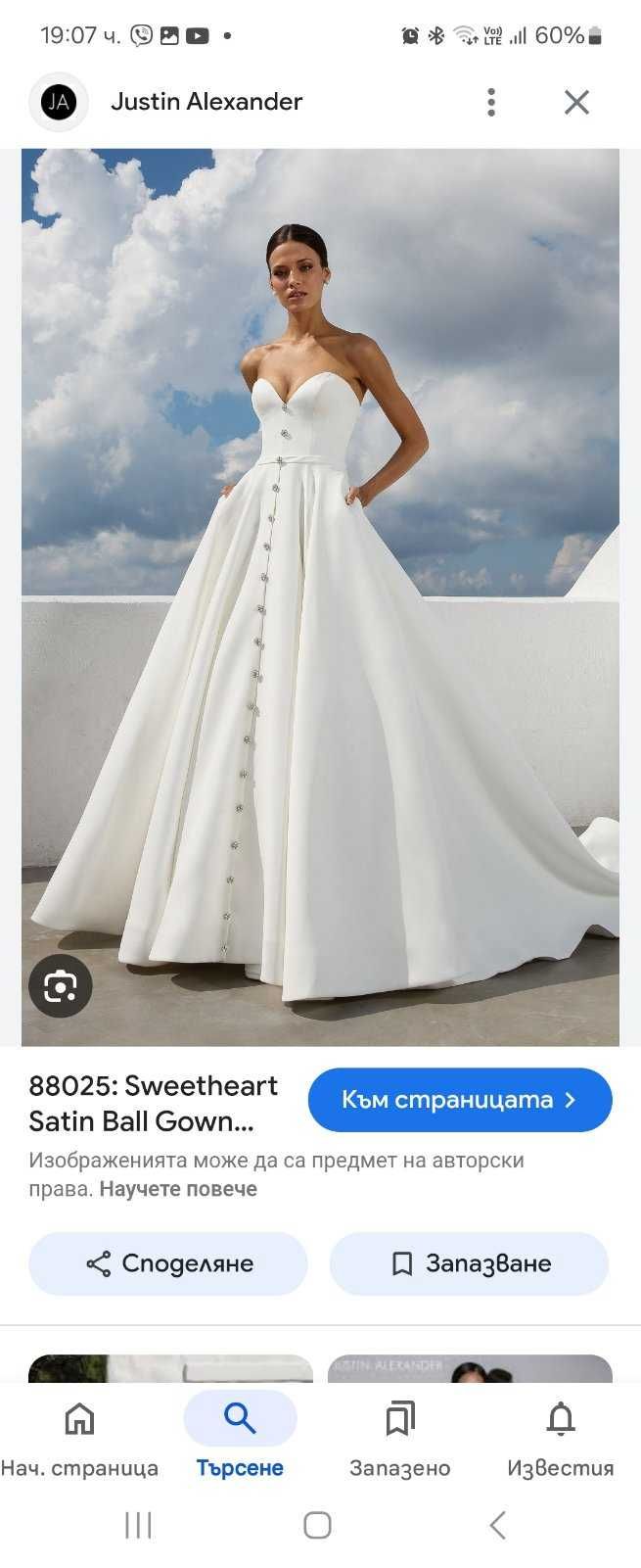Open the "Научете повече" link
The width and height of the screenshot is (641, 1568).
click(178, 1189)
